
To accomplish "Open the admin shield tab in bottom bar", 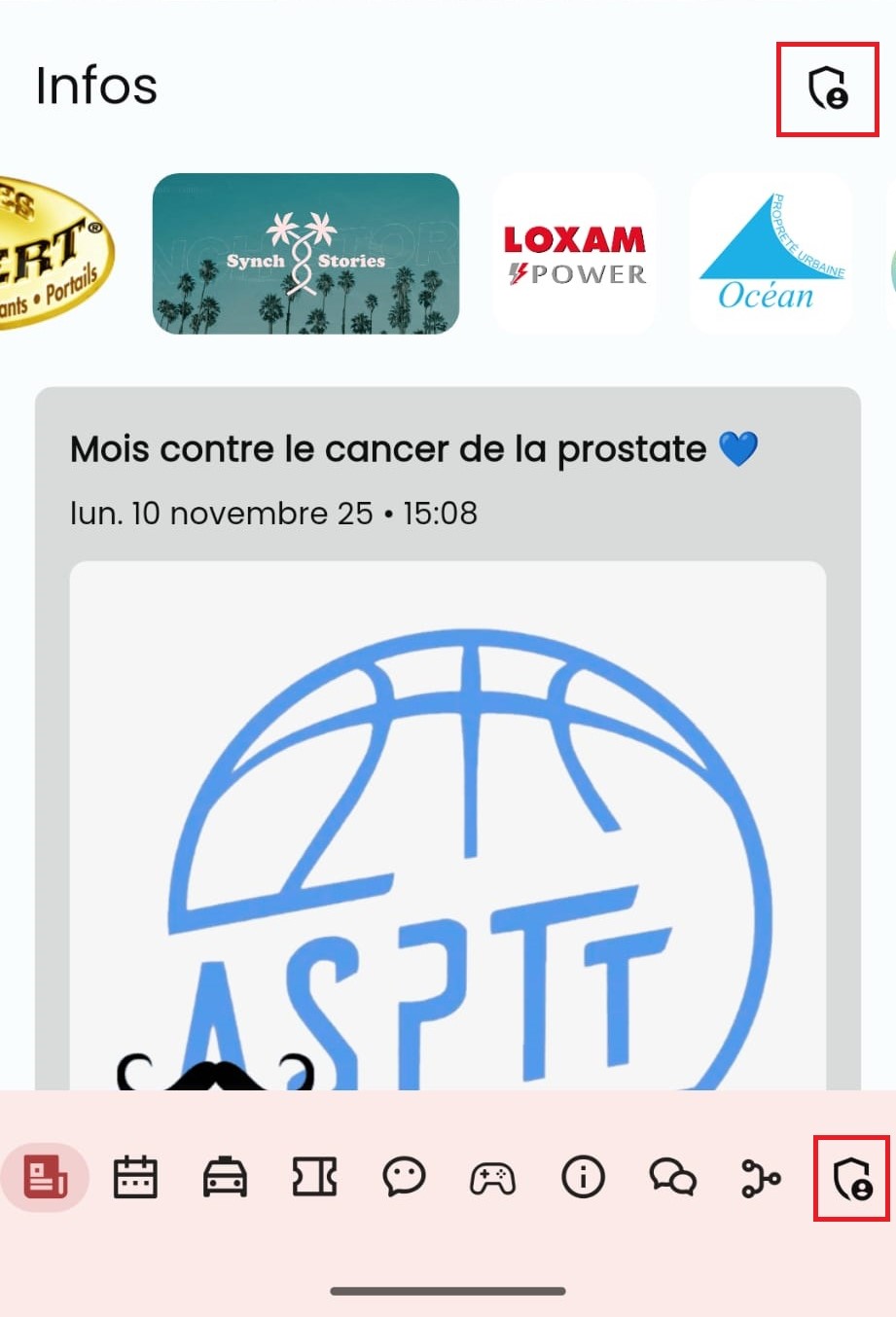I will 852,1178.
